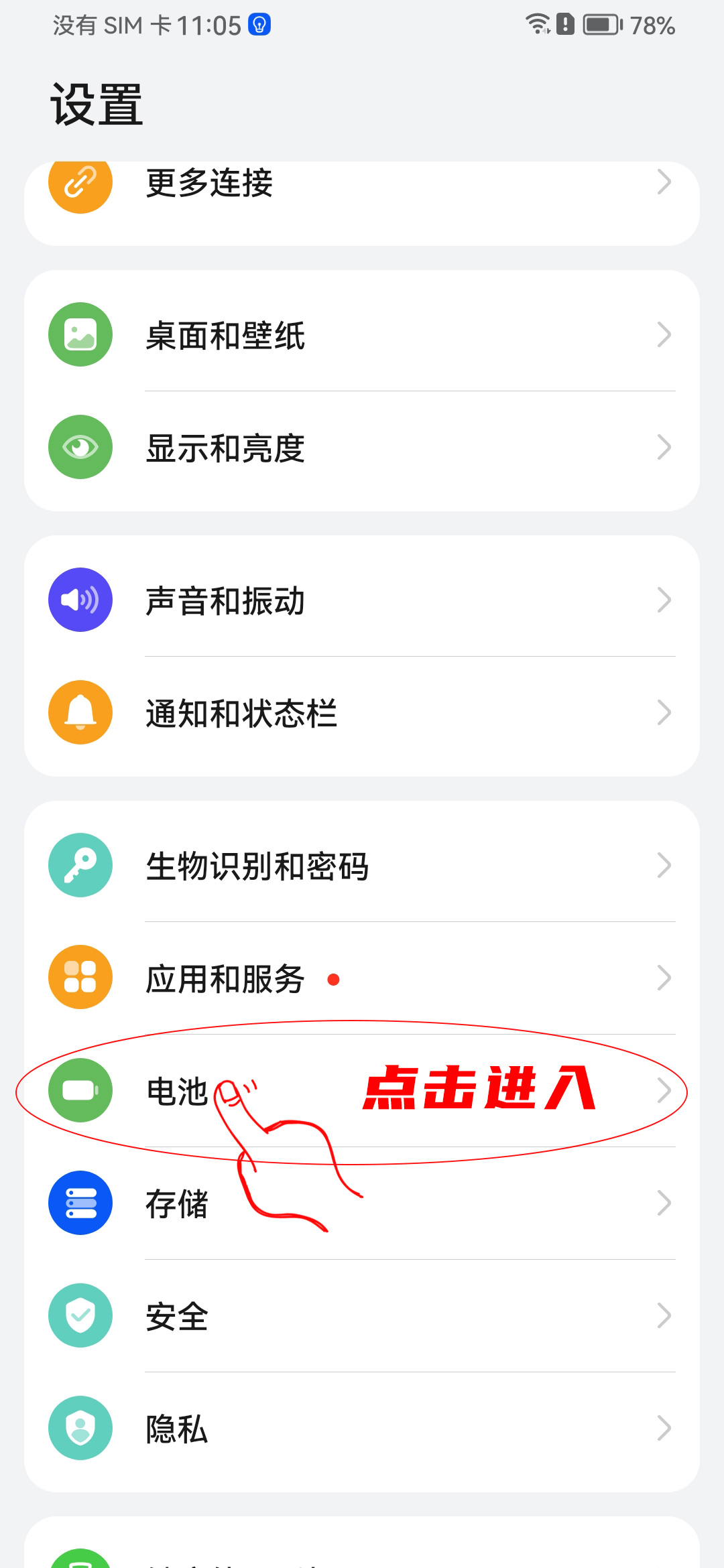Tap the 电池 battery row
The width and height of the screenshot is (724, 1568).
362,1091
